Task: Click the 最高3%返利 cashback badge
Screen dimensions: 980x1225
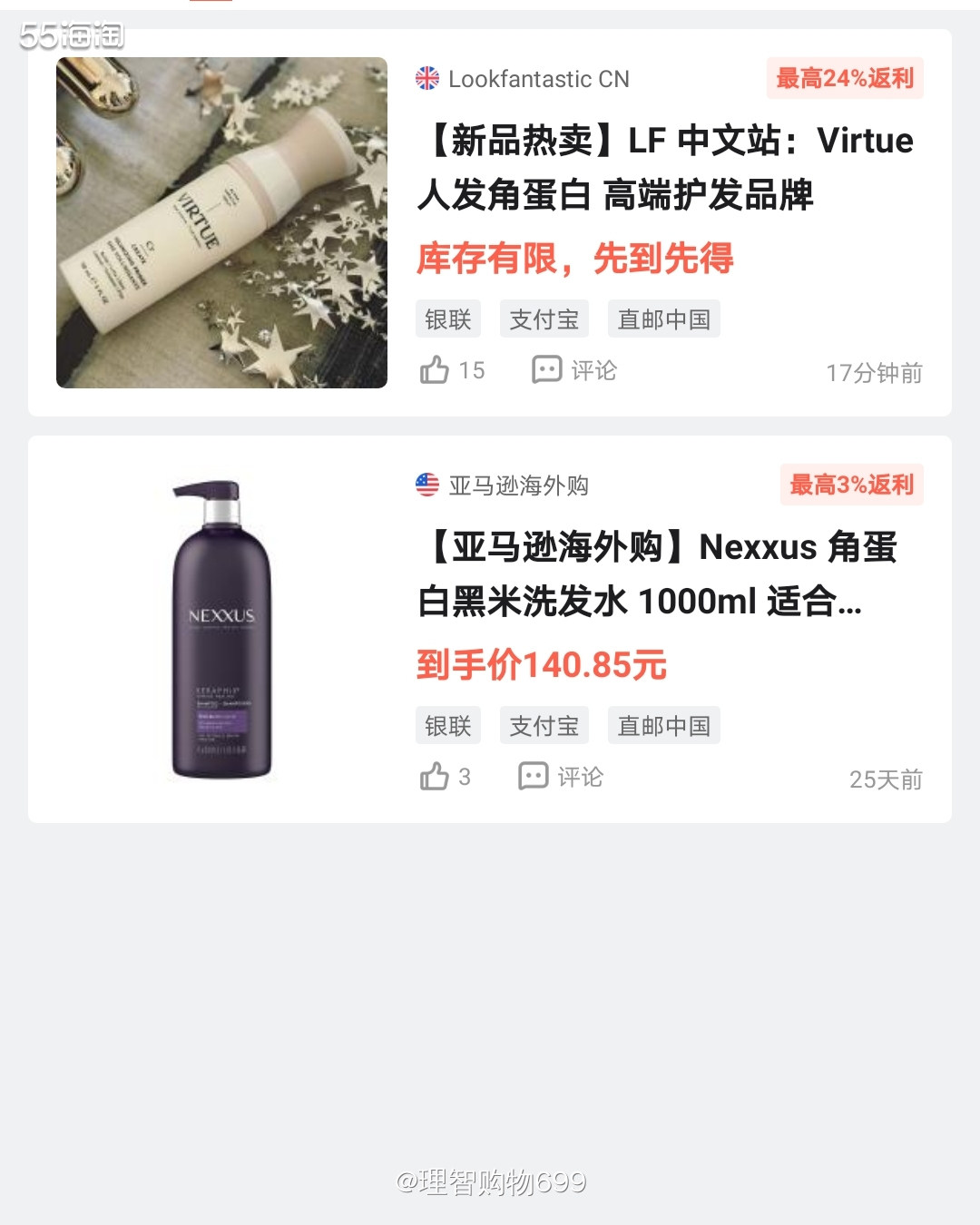Action: coord(851,486)
